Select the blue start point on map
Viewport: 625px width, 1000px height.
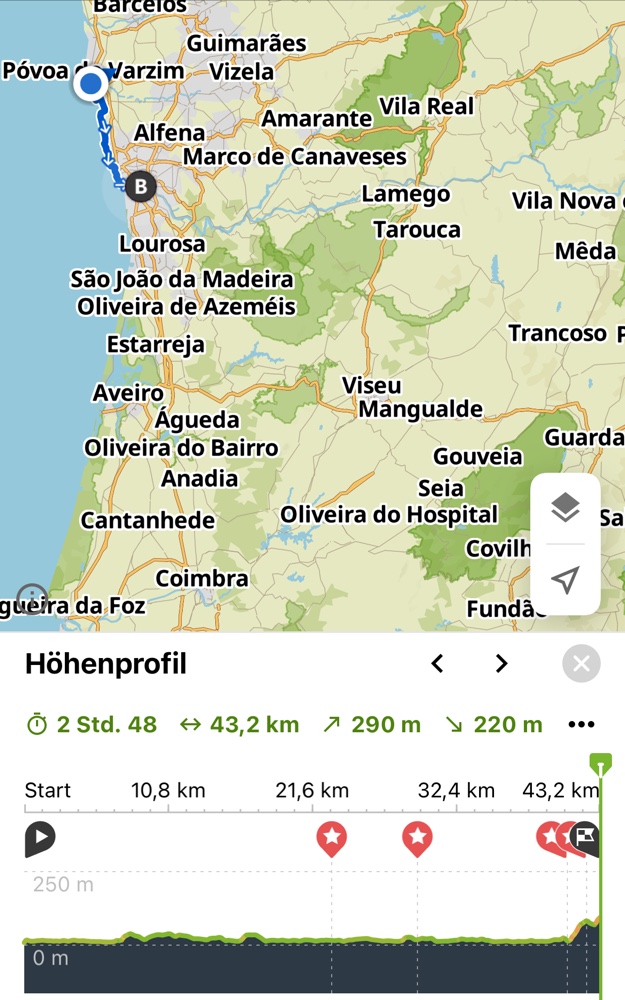click(91, 85)
